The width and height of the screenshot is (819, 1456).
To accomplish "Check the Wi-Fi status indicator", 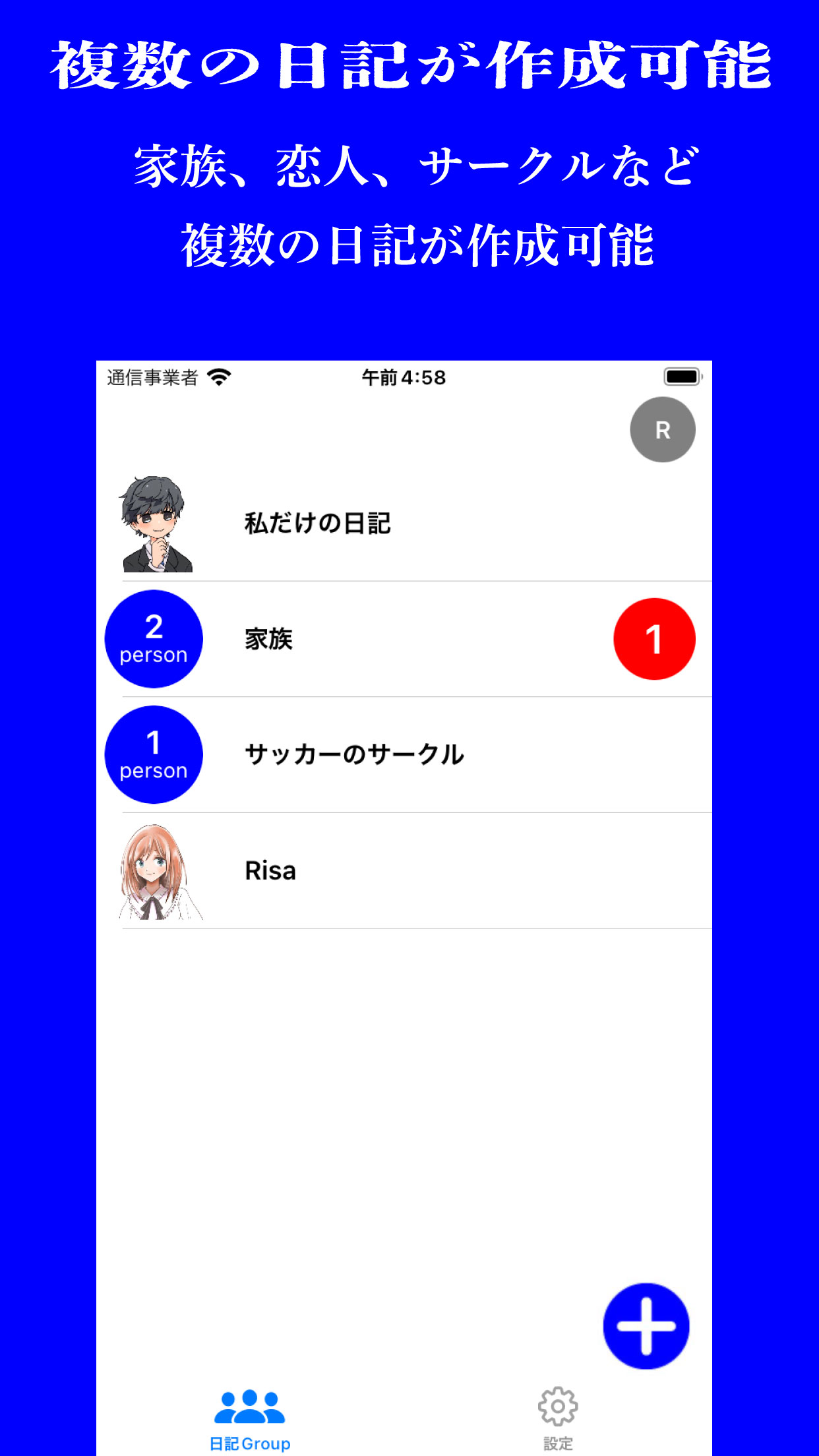I will (218, 379).
